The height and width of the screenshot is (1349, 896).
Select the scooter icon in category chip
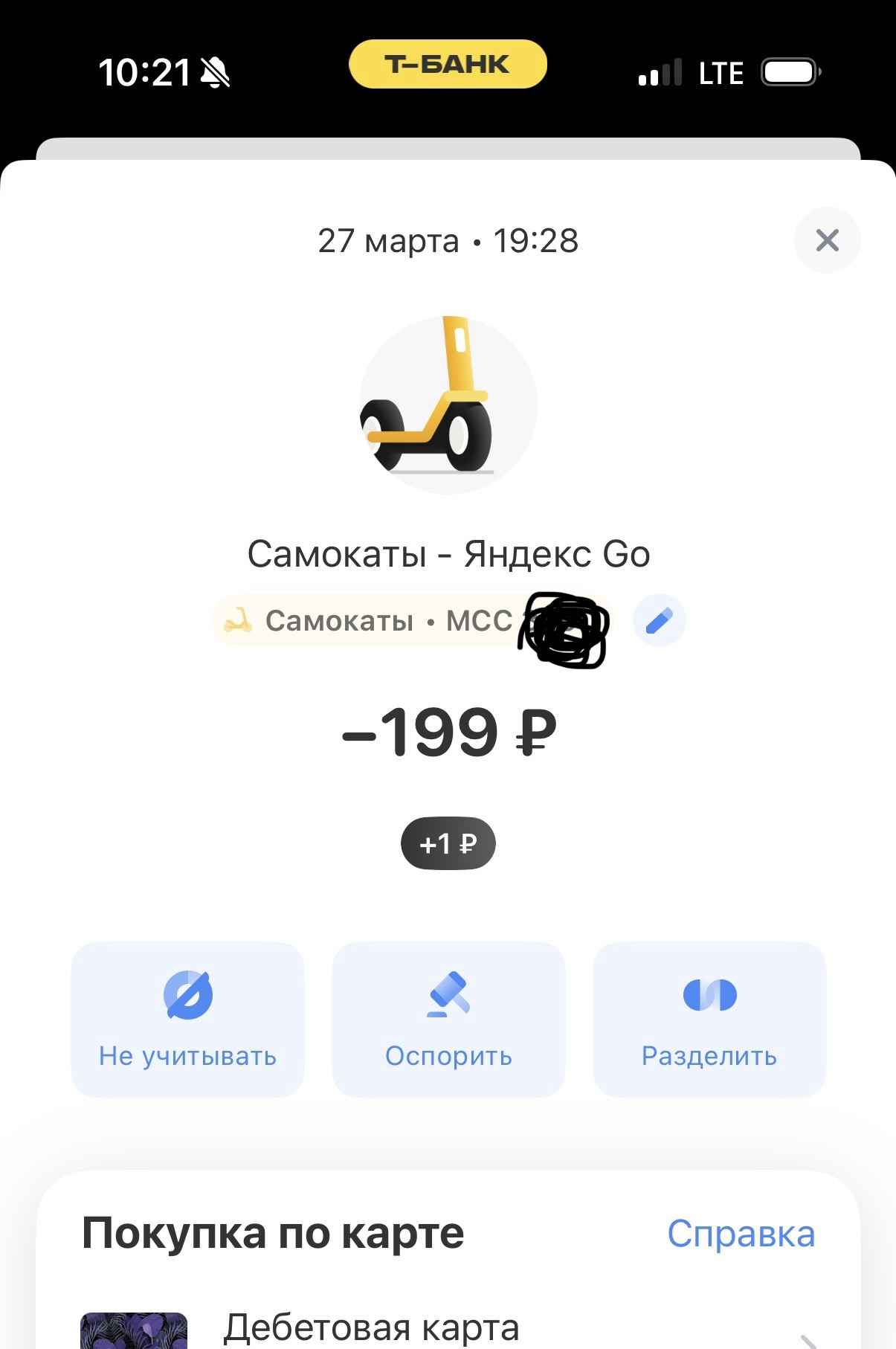point(239,619)
